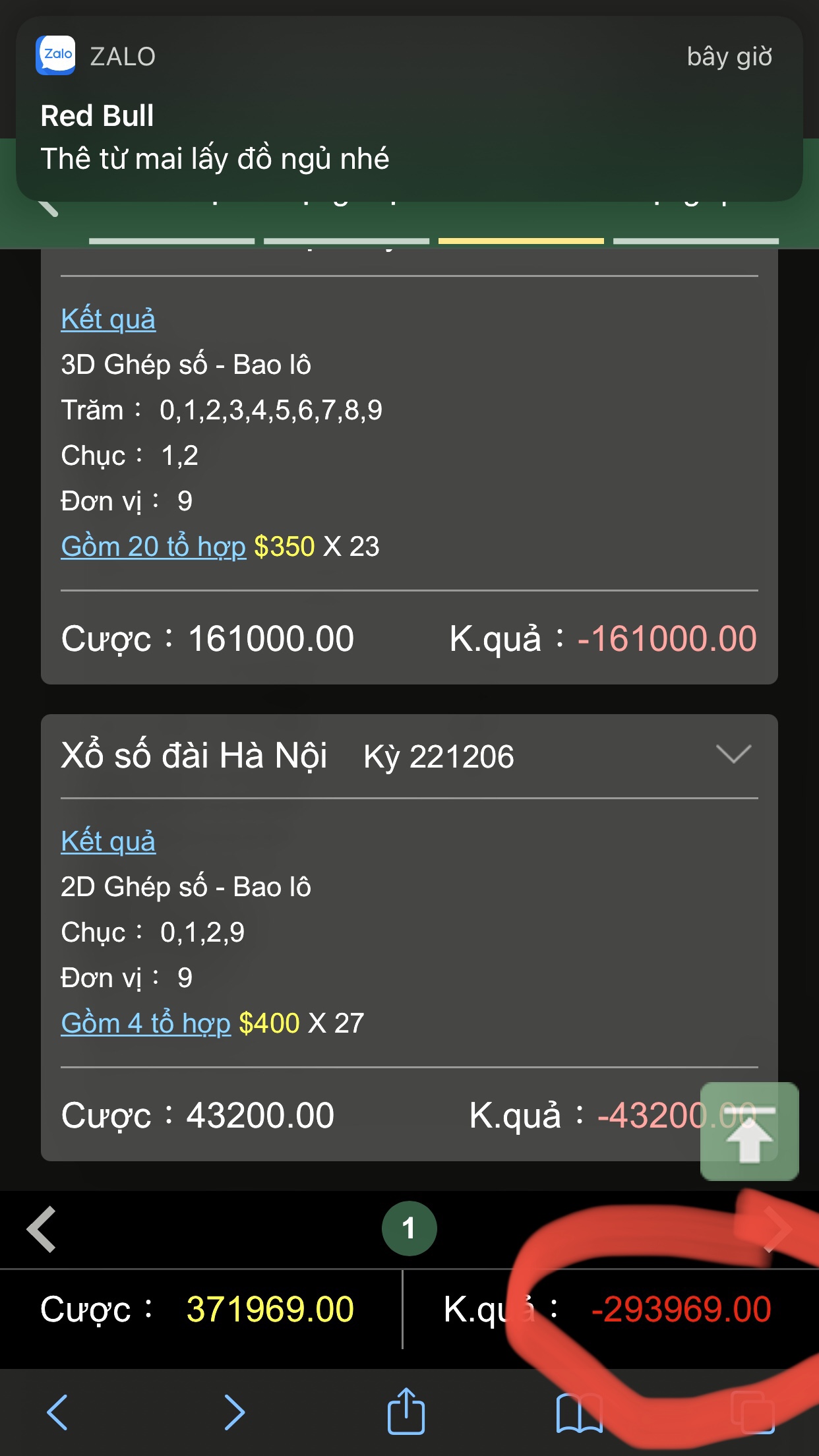Collapse the Xổ số đài Hà Nội card
Image resolution: width=819 pixels, height=1456 pixels.
(x=733, y=754)
